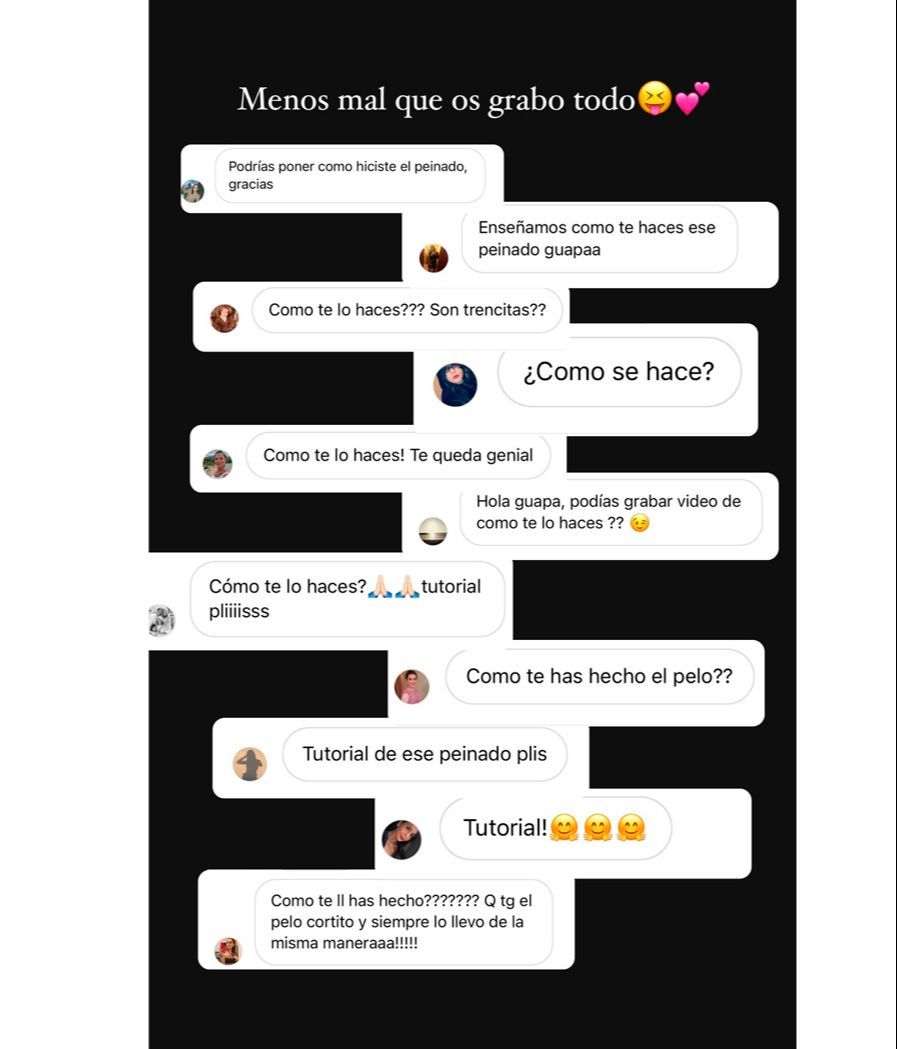Click the avatar next to "Podrías poner como hiciste el peinado"
The width and height of the screenshot is (897, 1049).
click(193, 190)
